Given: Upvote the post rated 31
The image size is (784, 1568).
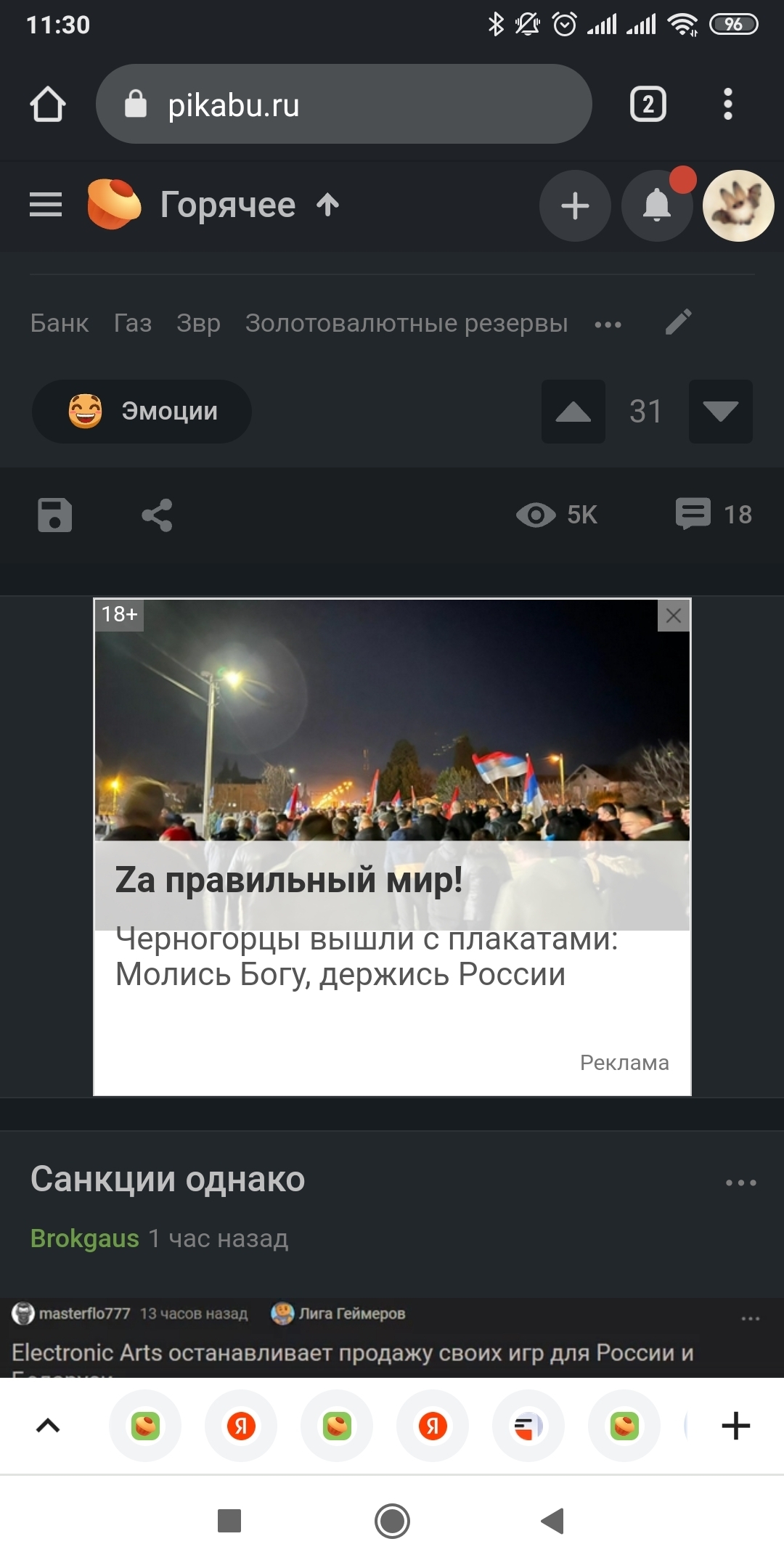Looking at the screenshot, I should pyautogui.click(x=573, y=412).
